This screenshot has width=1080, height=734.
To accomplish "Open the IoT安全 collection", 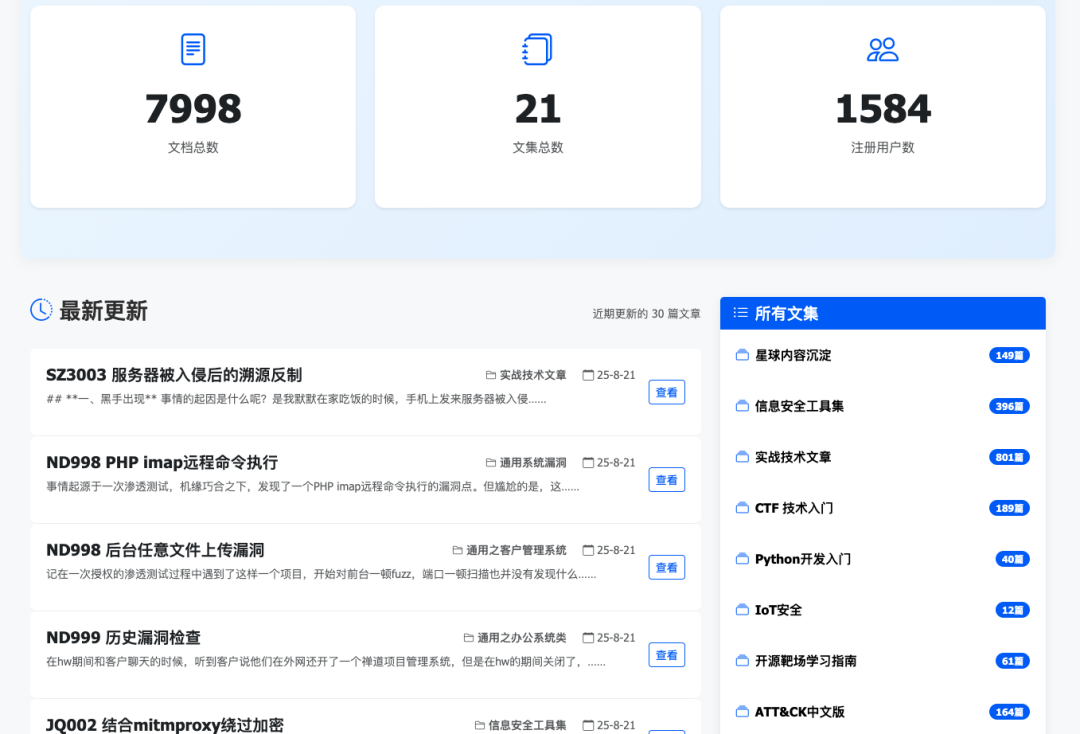I will coord(778,610).
